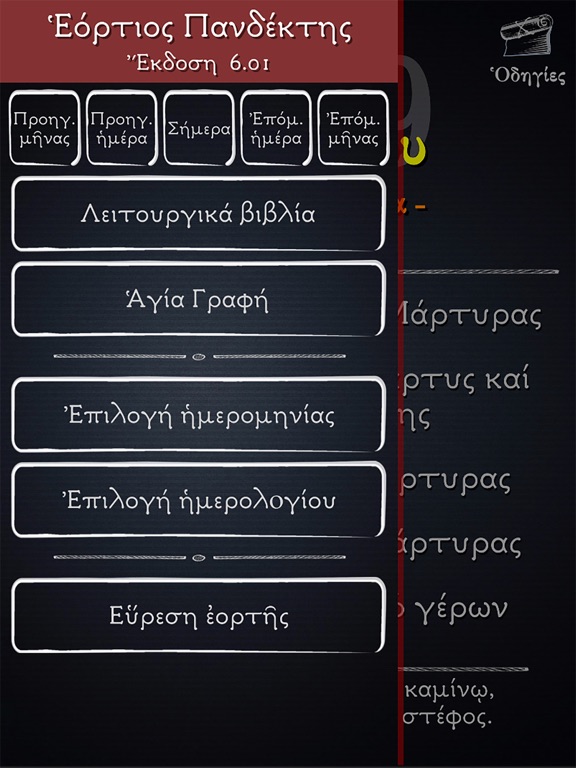Image resolution: width=576 pixels, height=768 pixels.
Task: Open Λειτουργικά βιβλία
Action: click(198, 214)
